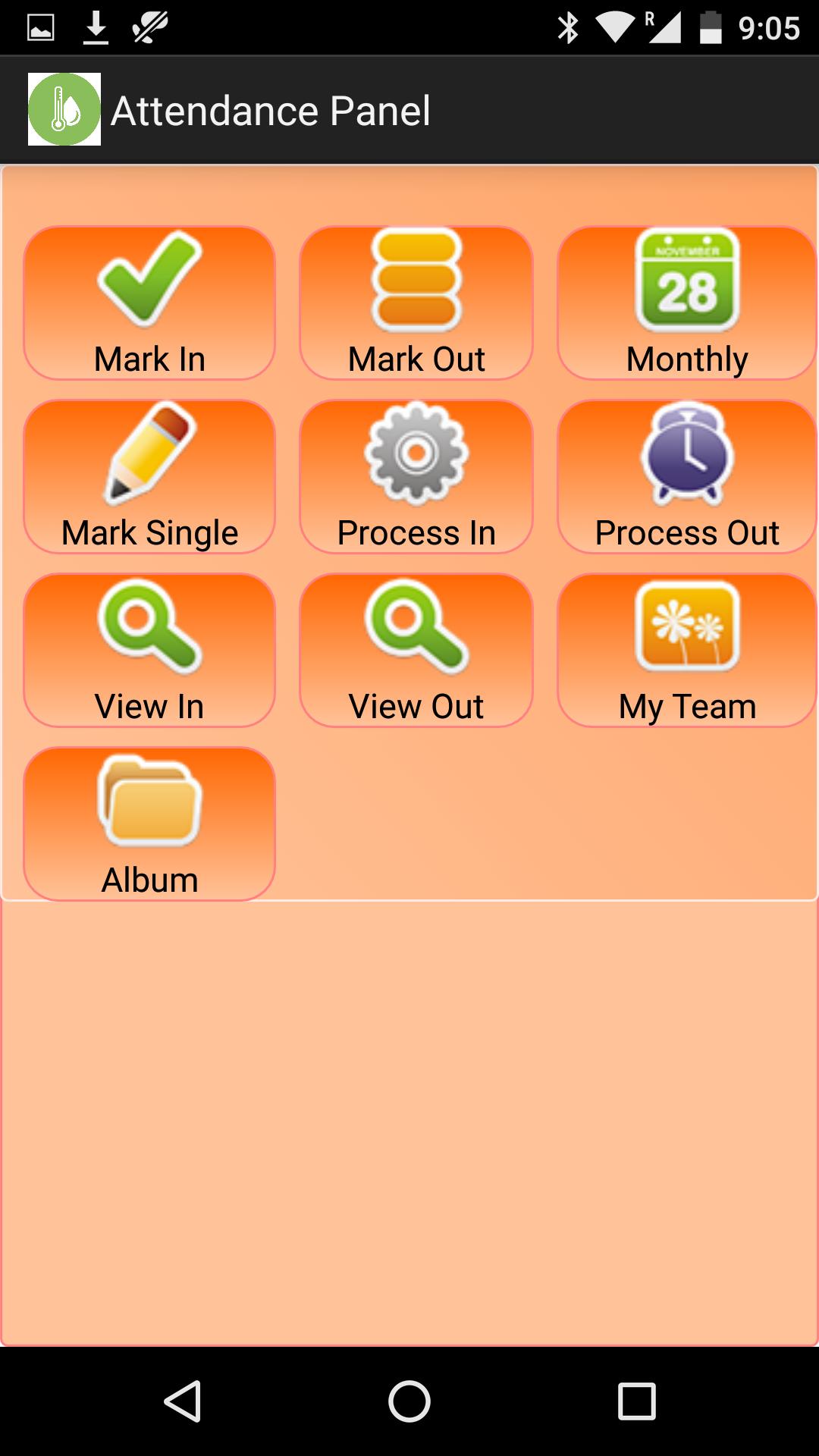
Task: Open the Mark In option
Action: [x=149, y=303]
